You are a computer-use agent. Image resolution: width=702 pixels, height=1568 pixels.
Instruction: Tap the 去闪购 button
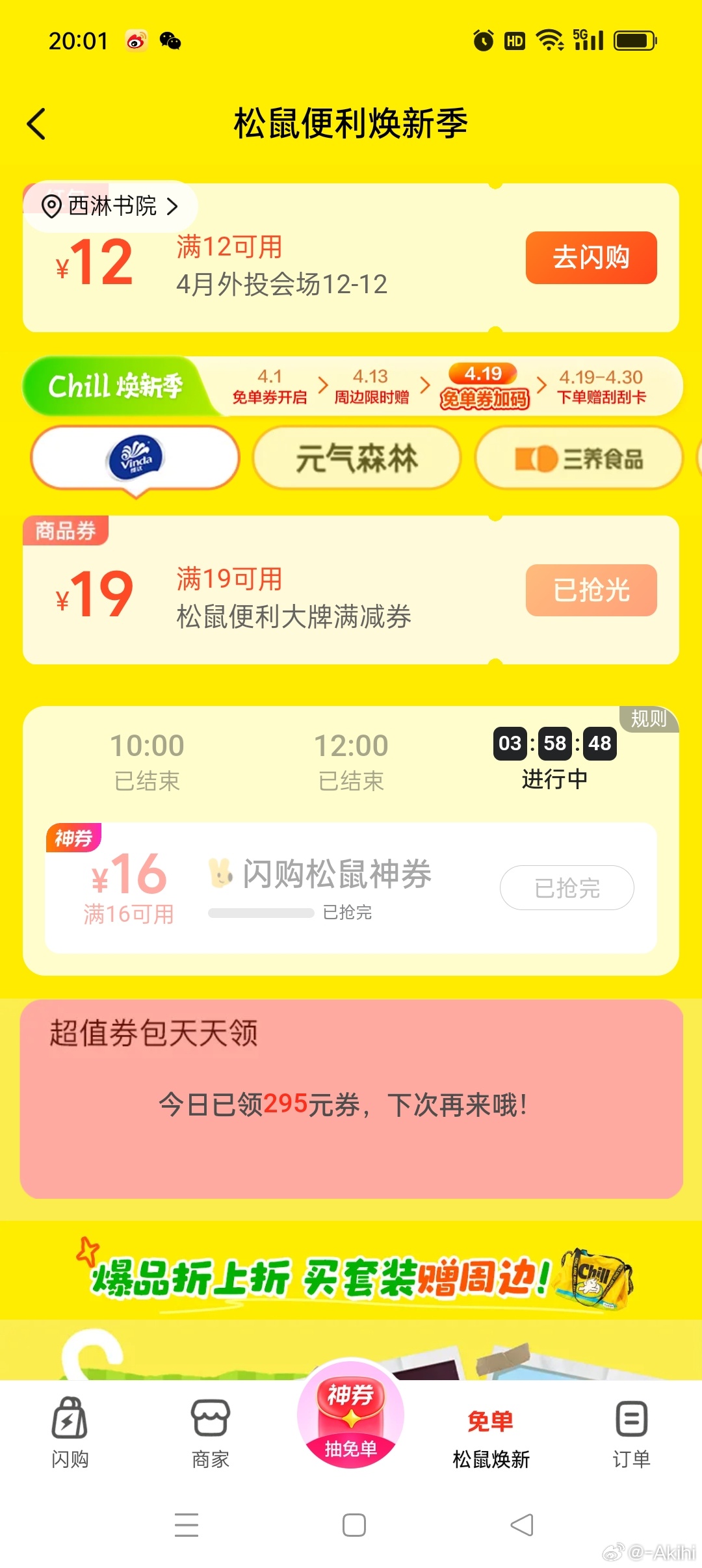591,257
